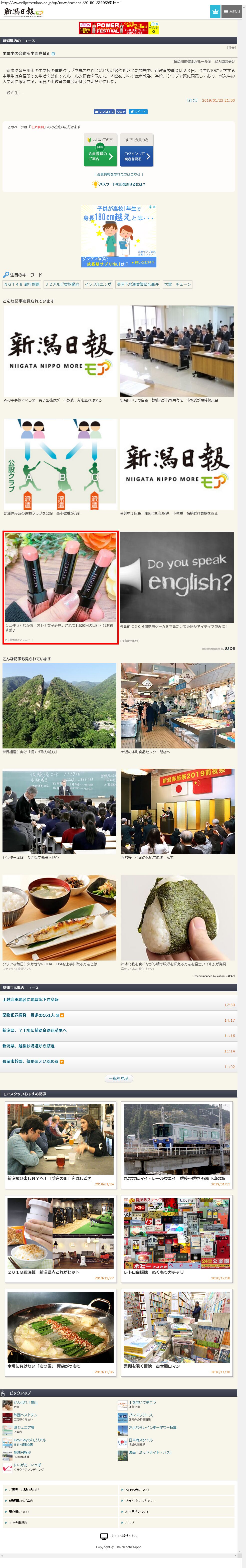Select the NGT48暴行問題 keyword chip
Viewport: 246px width, 1568px height.
(22, 284)
